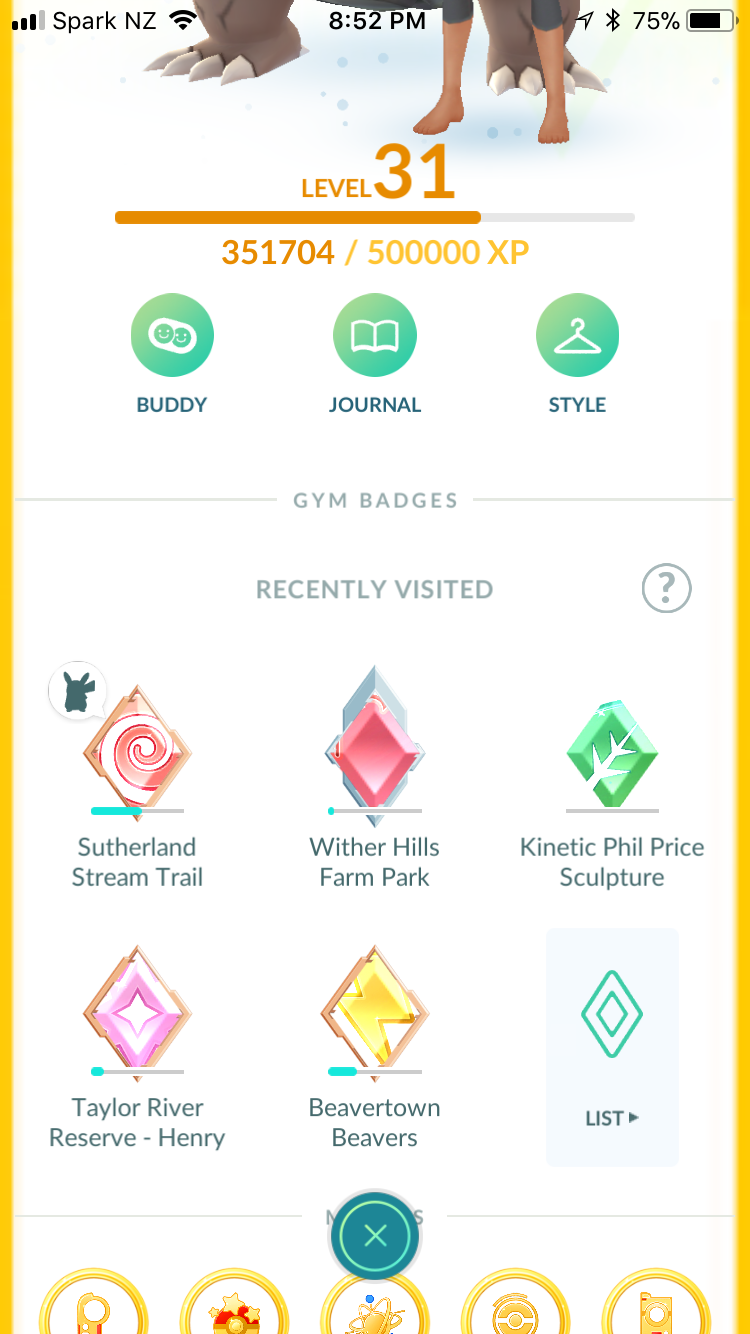750x1334 pixels.
Task: Open the Journal
Action: pyautogui.click(x=375, y=336)
